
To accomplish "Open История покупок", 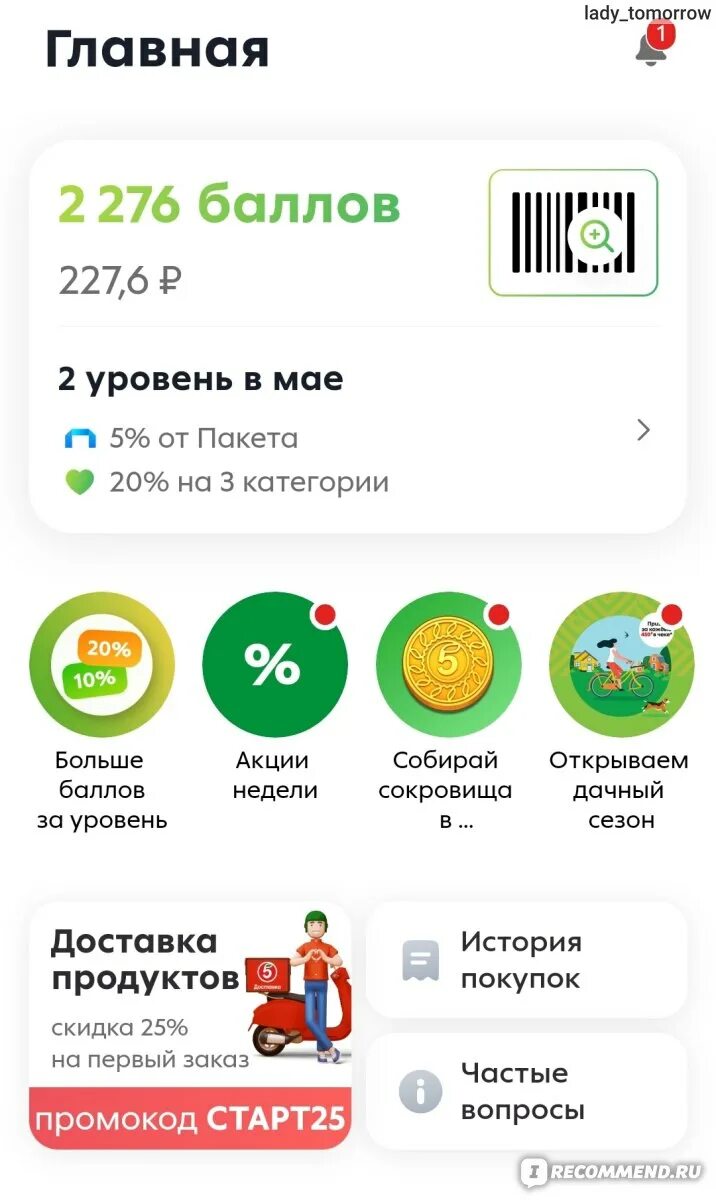I will (526, 960).
